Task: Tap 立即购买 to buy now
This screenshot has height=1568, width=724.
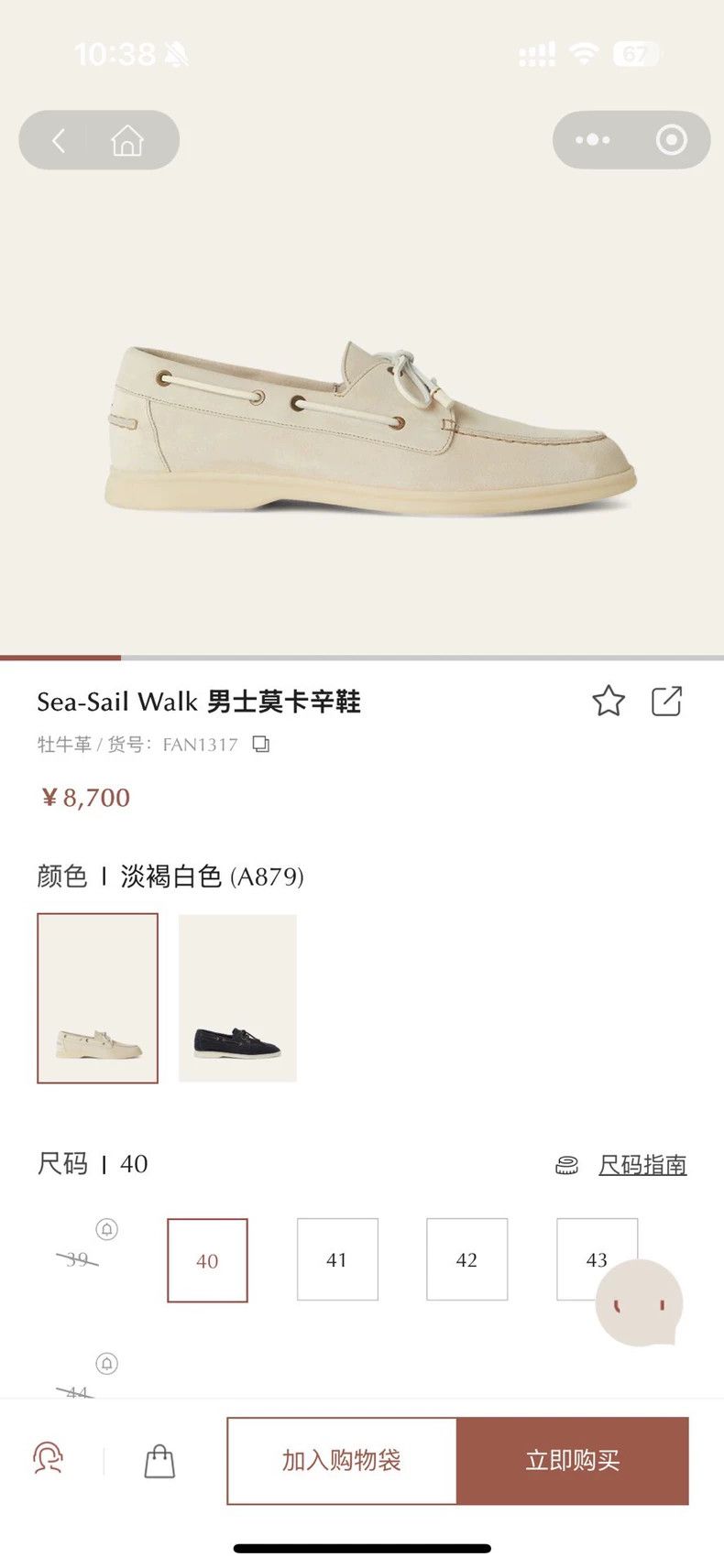Action: (573, 1461)
